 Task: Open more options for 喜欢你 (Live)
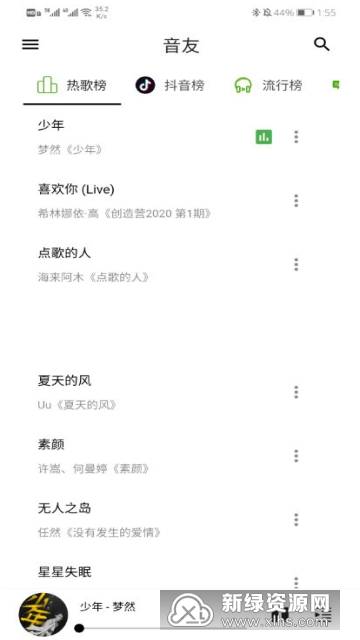[296, 201]
